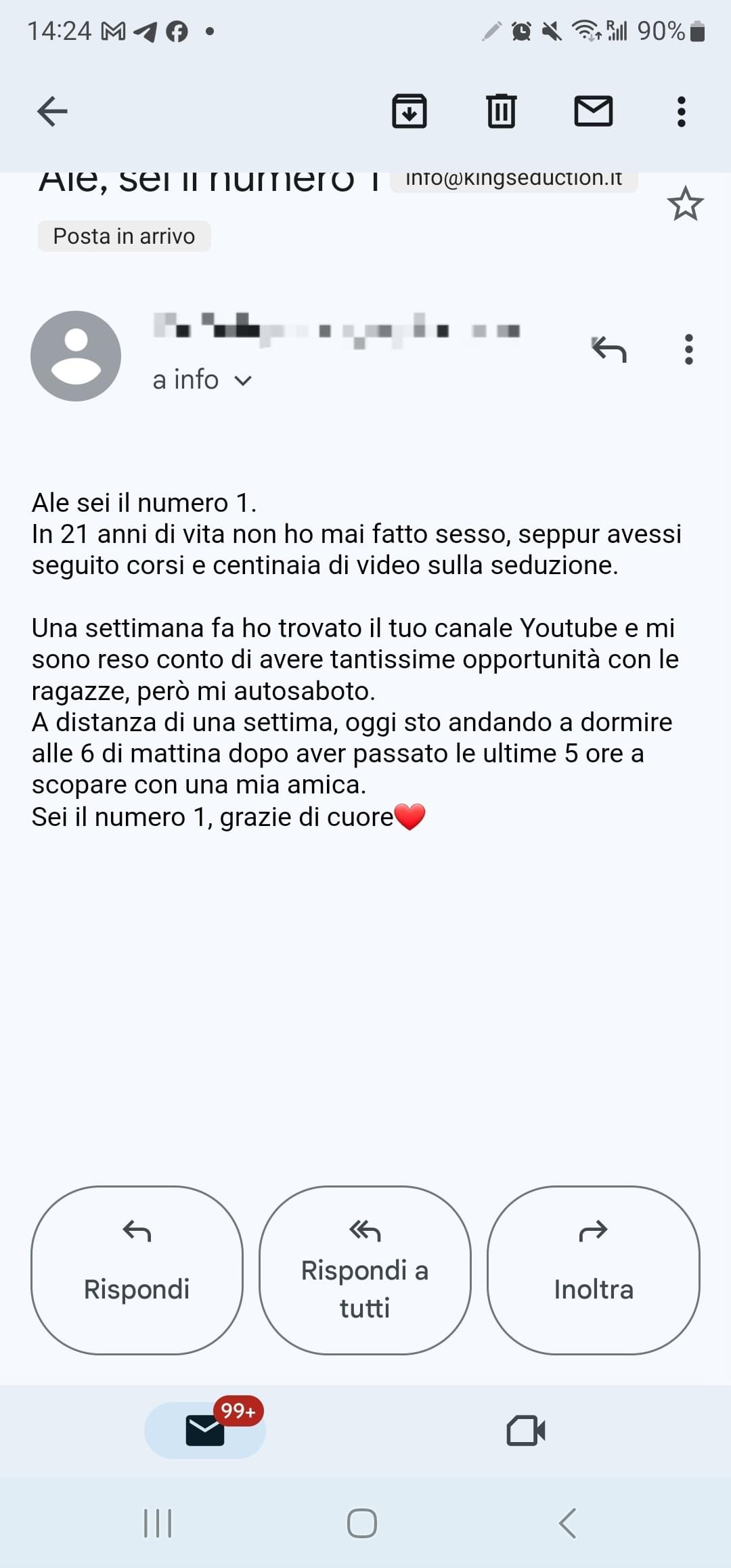731x1568 pixels.
Task: Switch to the Meet video tab
Action: [x=526, y=1430]
